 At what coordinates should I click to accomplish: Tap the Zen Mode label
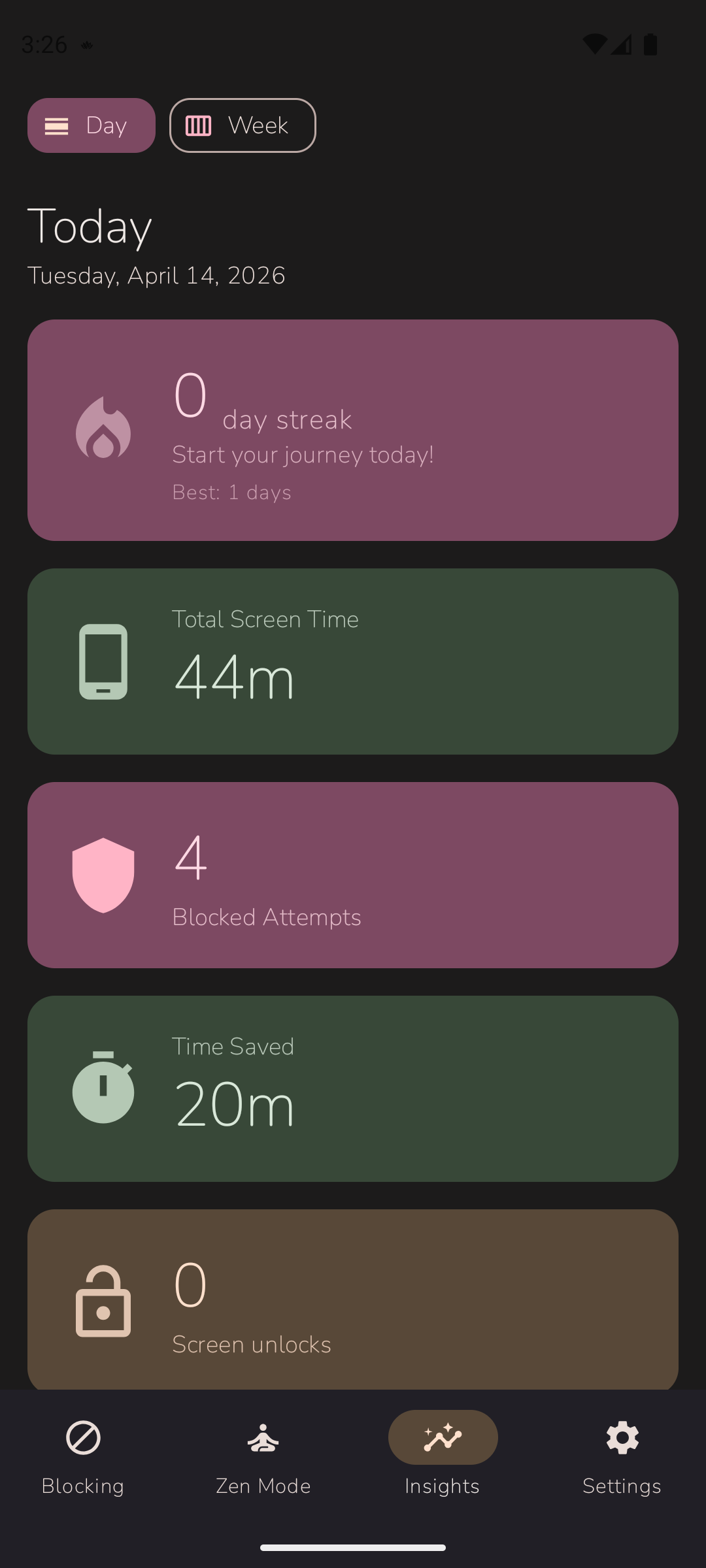[263, 1486]
